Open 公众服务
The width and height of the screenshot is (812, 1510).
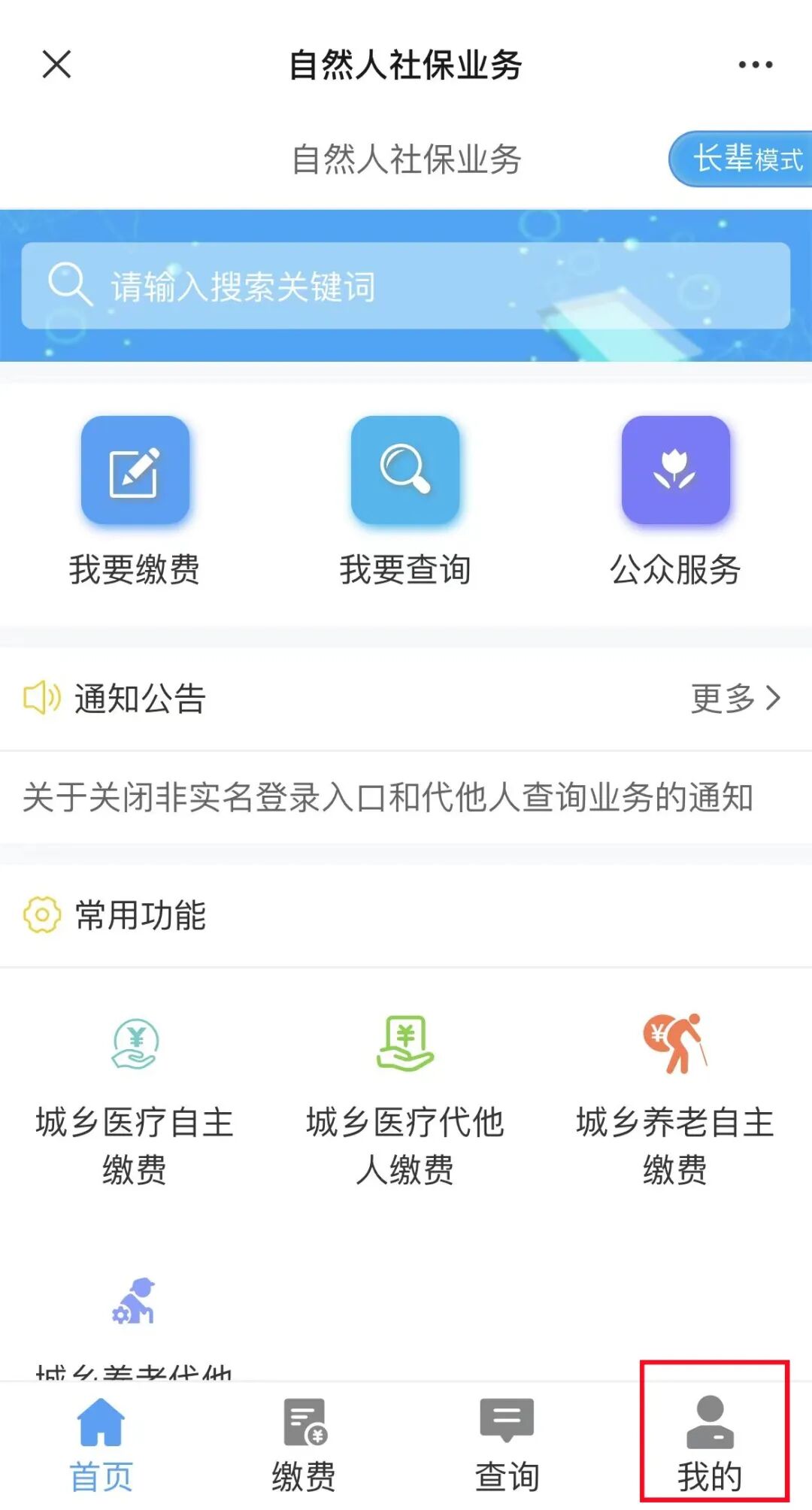click(x=675, y=501)
